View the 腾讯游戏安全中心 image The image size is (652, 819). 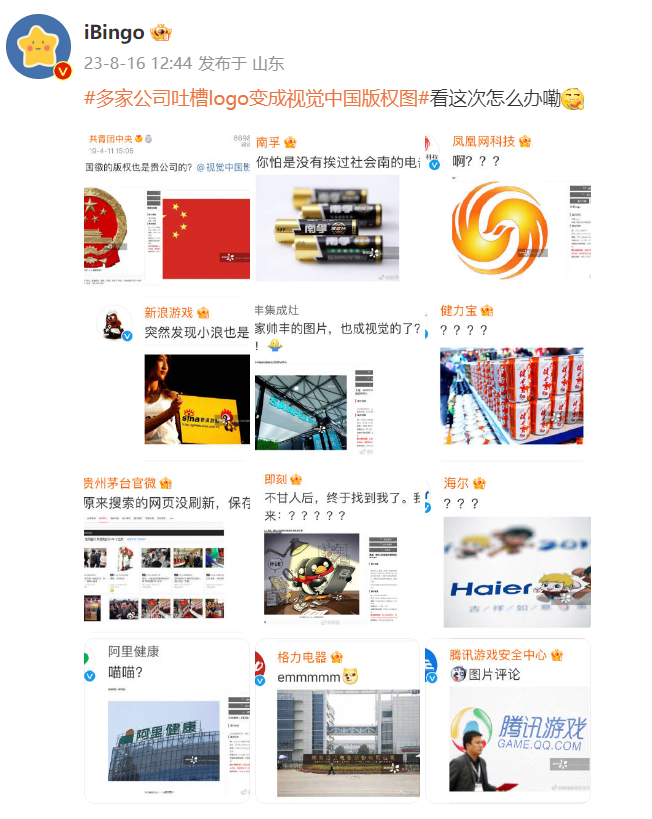click(x=508, y=720)
